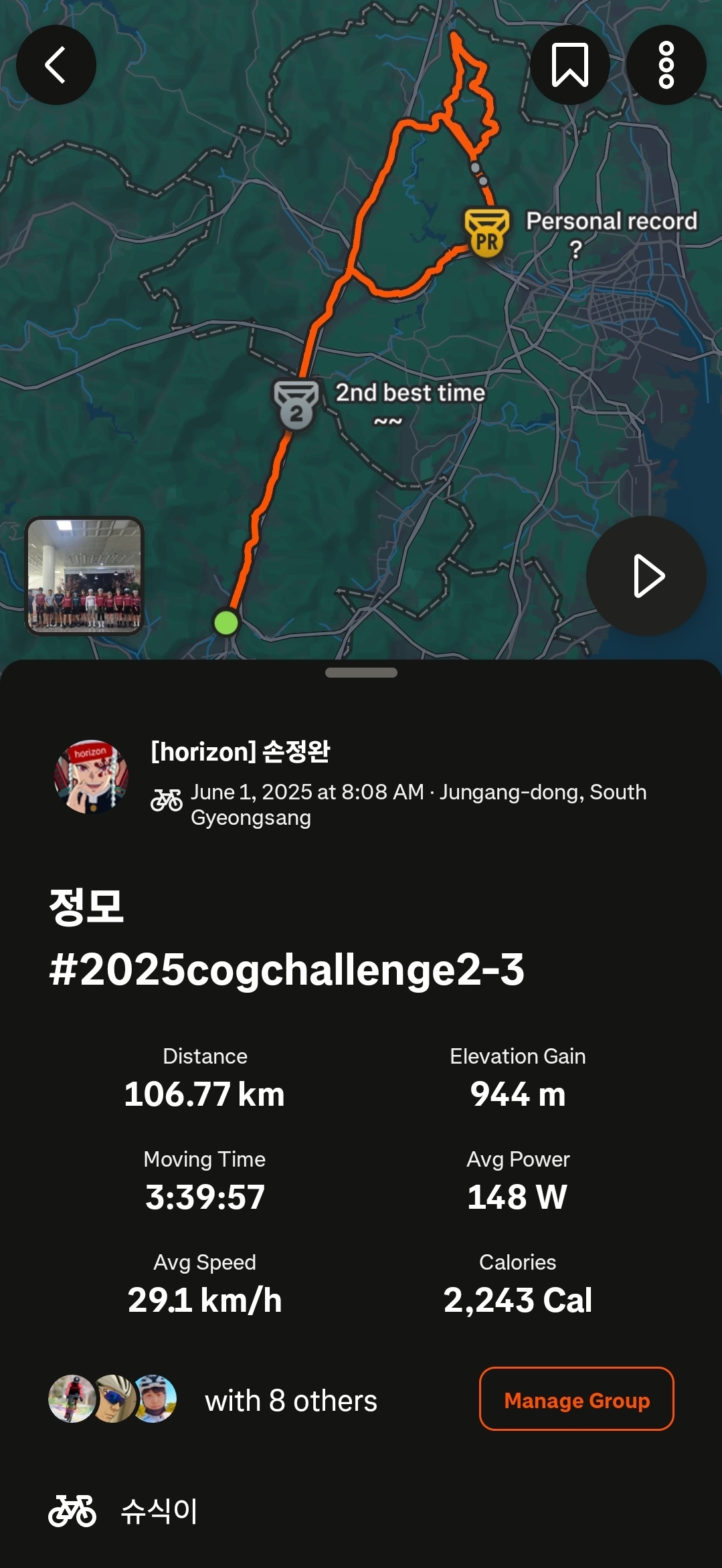
Task: Open the 슈식이 bike gear entry
Action: (x=123, y=1511)
